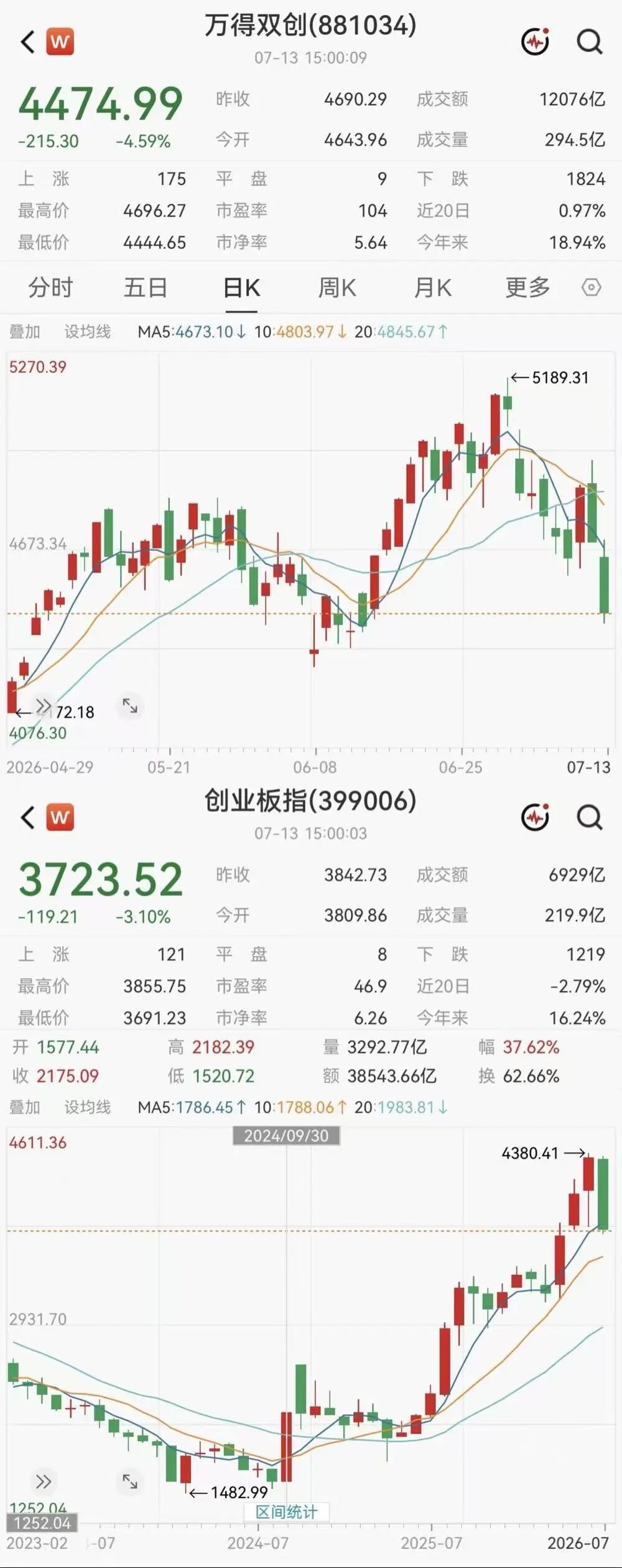Tap 设均线 above the 万得双创 chart
The width and height of the screenshot is (622, 1568).
88,332
